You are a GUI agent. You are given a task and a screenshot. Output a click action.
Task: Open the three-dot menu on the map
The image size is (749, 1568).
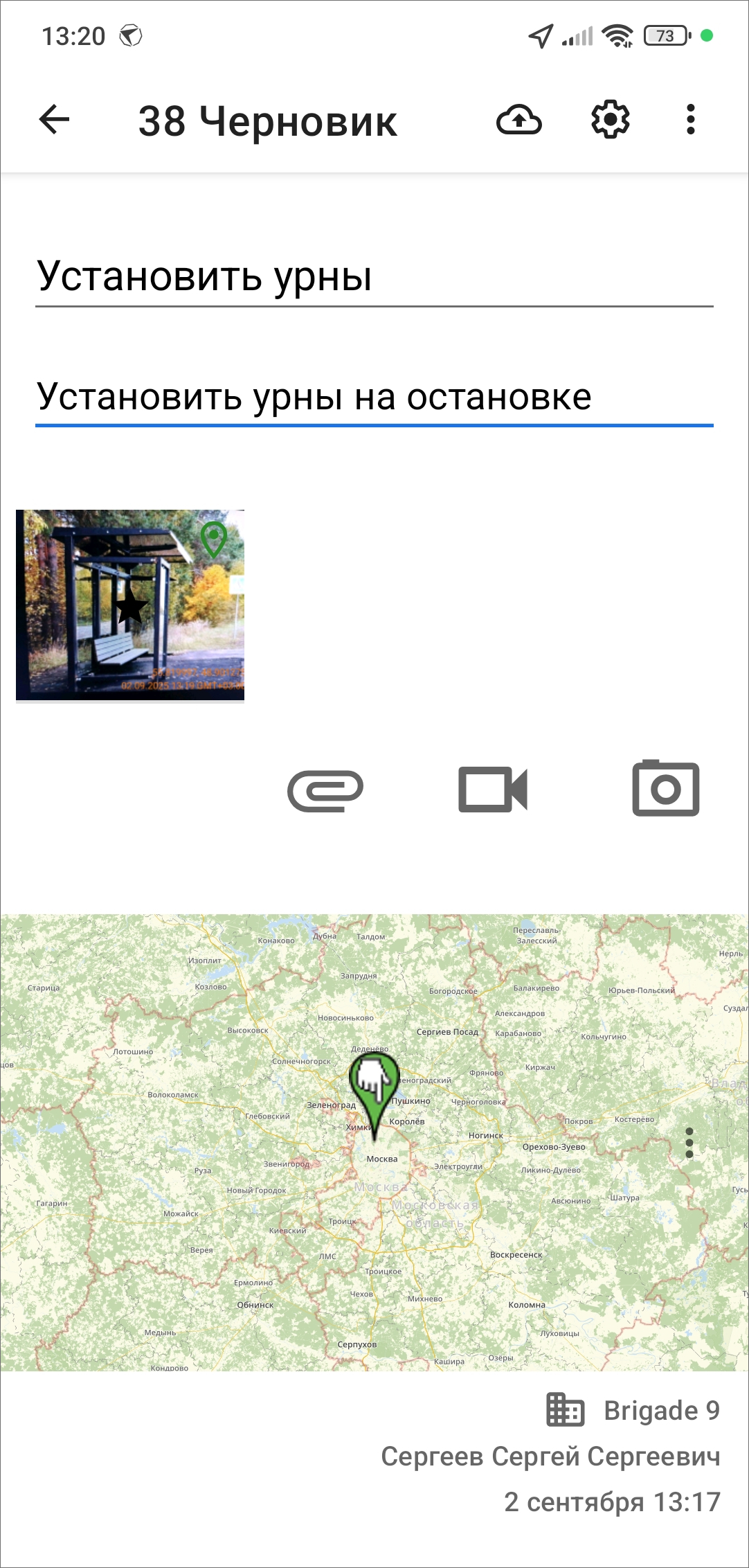pos(689,1143)
